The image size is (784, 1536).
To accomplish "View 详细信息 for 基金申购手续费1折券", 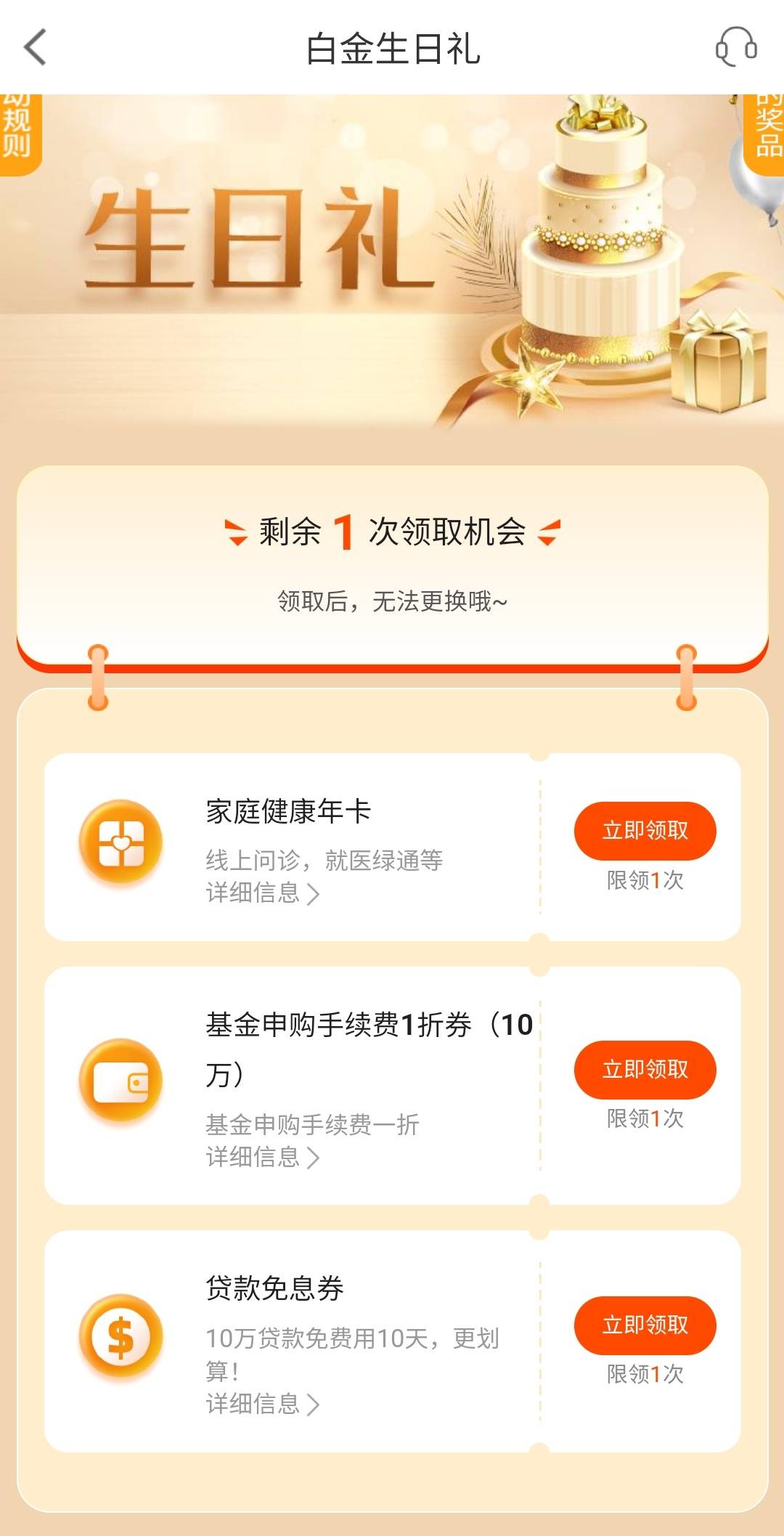I will (x=263, y=1157).
